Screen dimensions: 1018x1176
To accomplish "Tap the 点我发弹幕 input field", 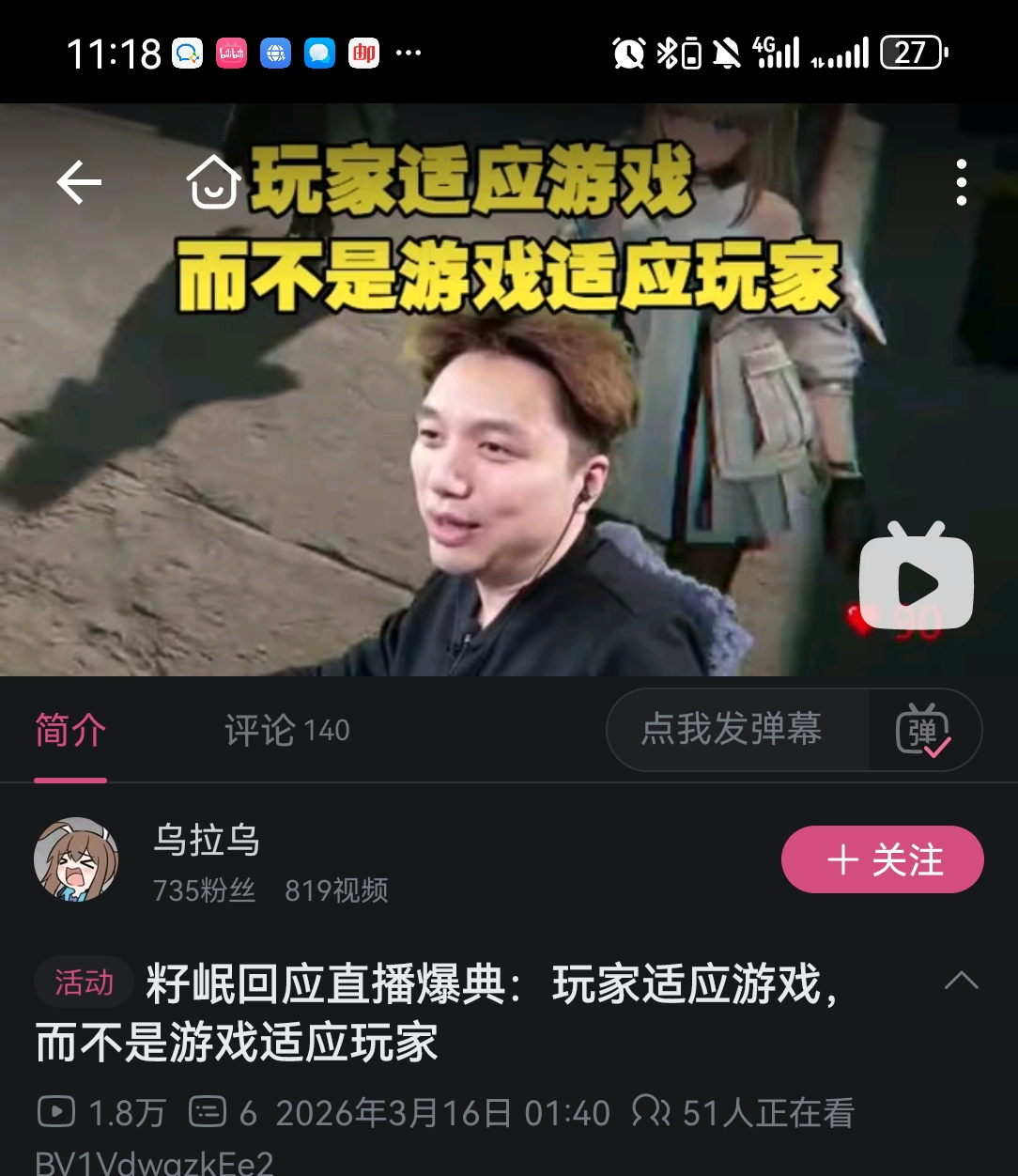I will 733,730.
